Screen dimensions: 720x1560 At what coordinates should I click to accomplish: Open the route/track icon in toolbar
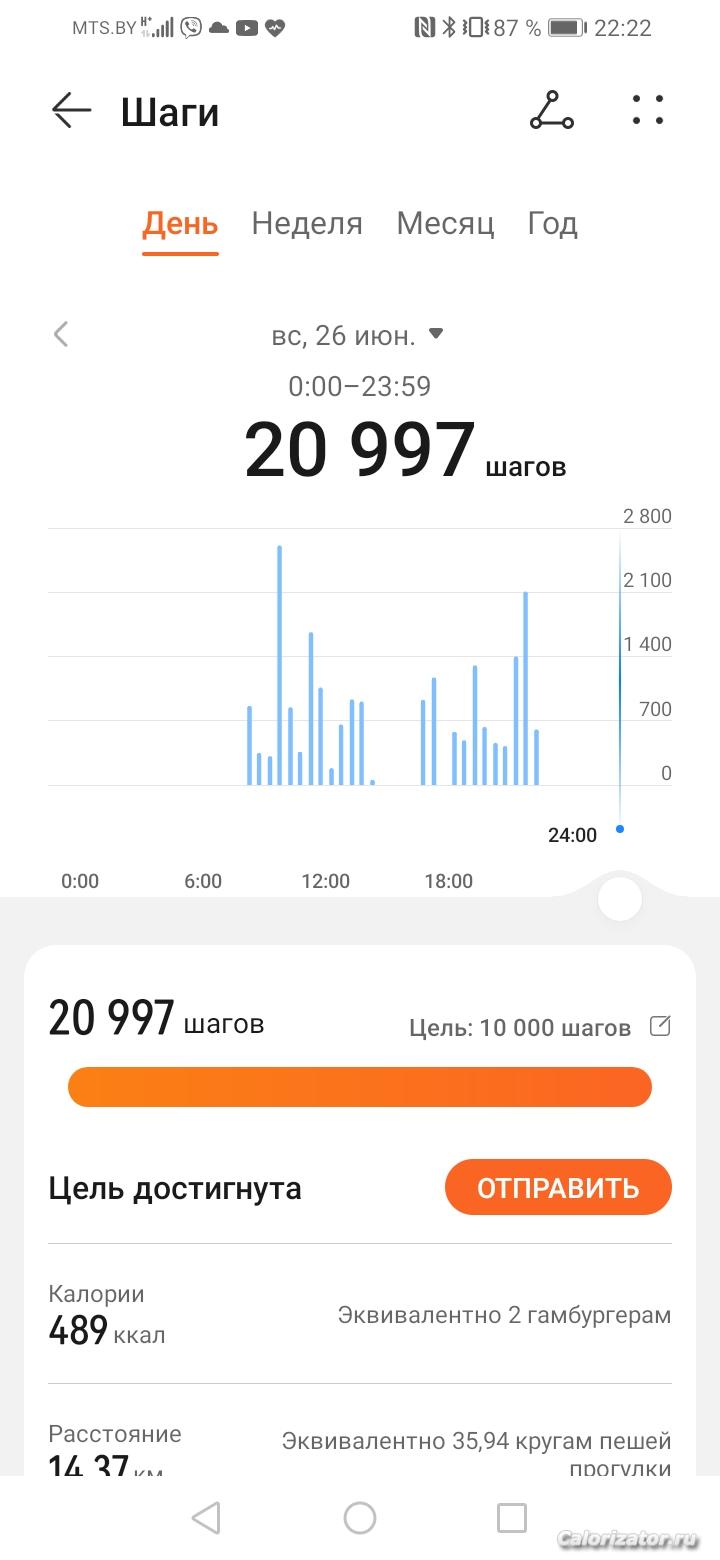[x=551, y=111]
